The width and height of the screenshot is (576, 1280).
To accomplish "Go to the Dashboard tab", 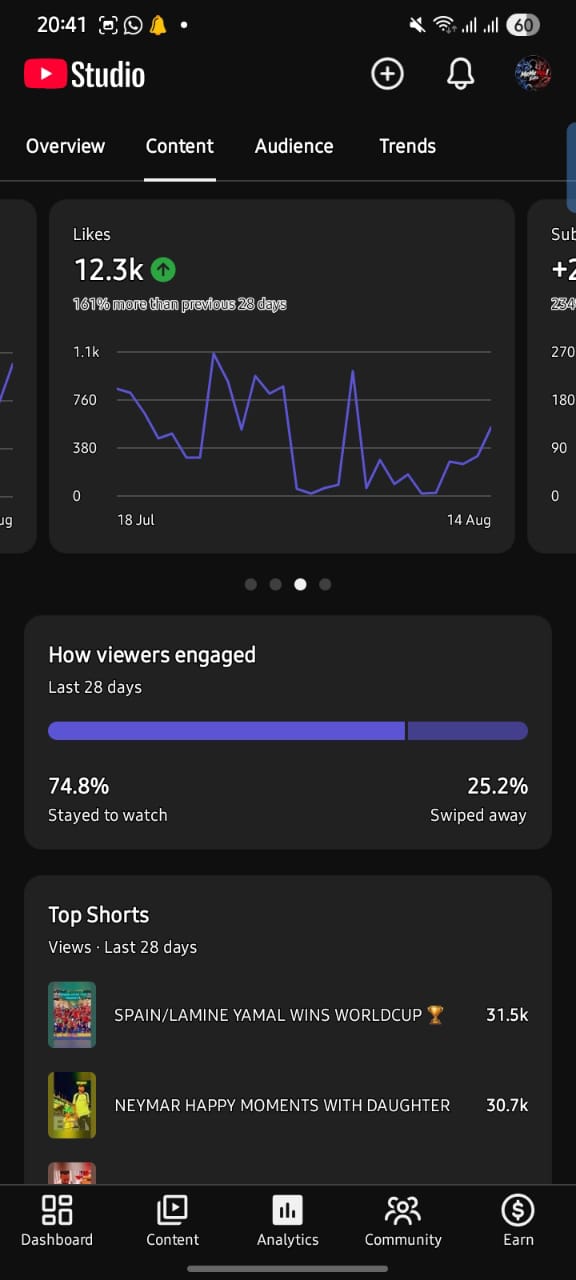I will coord(57,1221).
